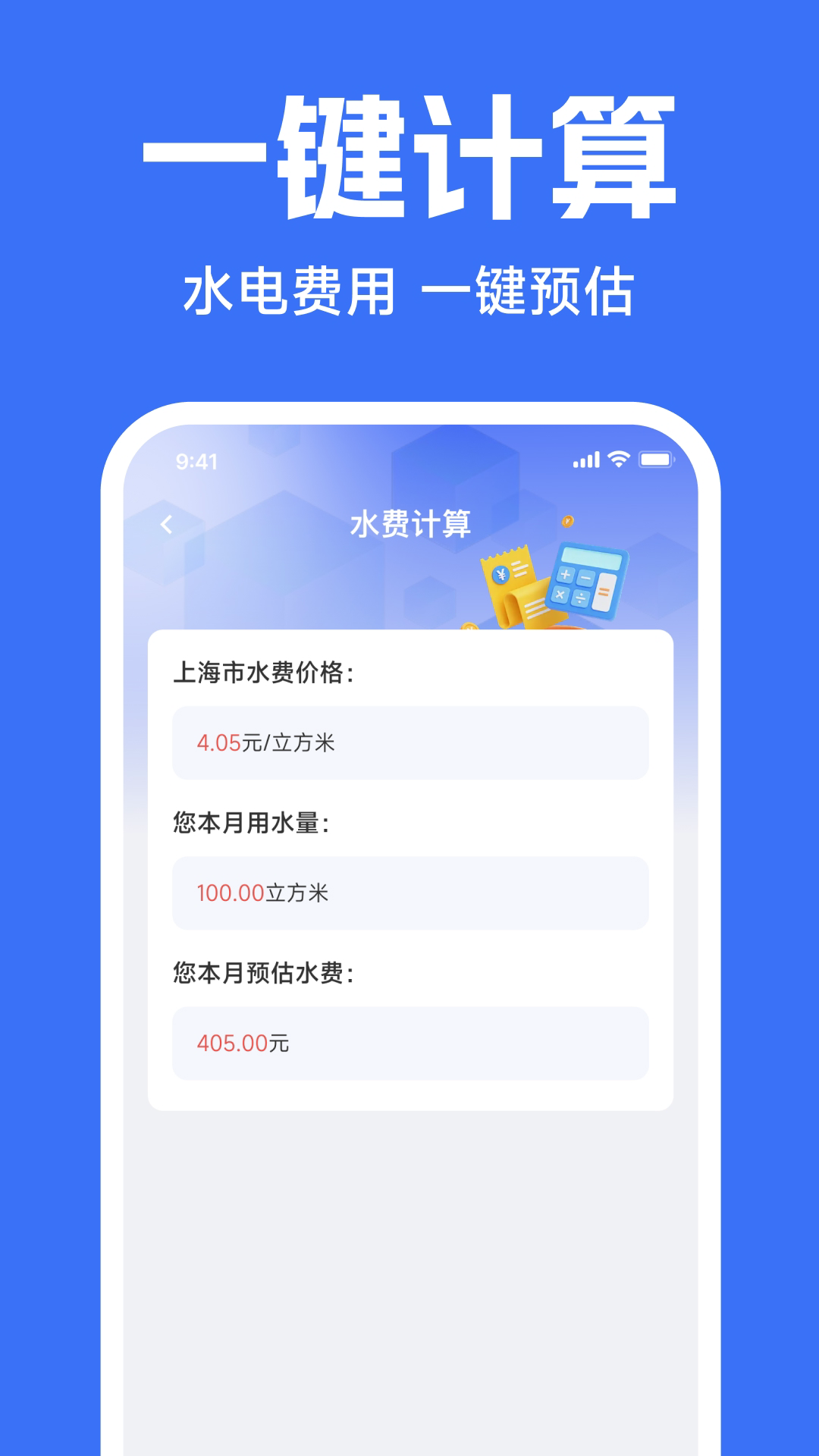Click the plus key on the calculator graphic
The width and height of the screenshot is (819, 1456).
(x=566, y=575)
